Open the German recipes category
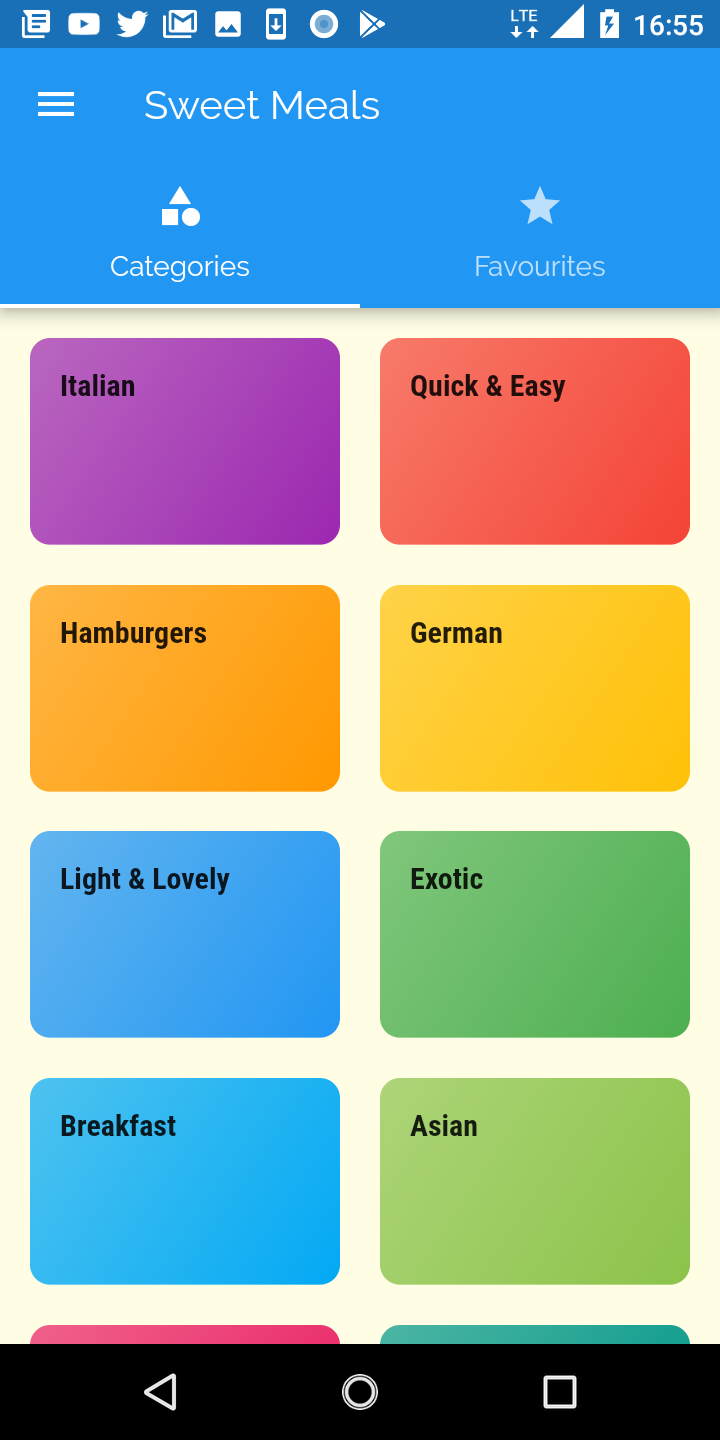Image resolution: width=720 pixels, height=1440 pixels. pyautogui.click(x=534, y=688)
